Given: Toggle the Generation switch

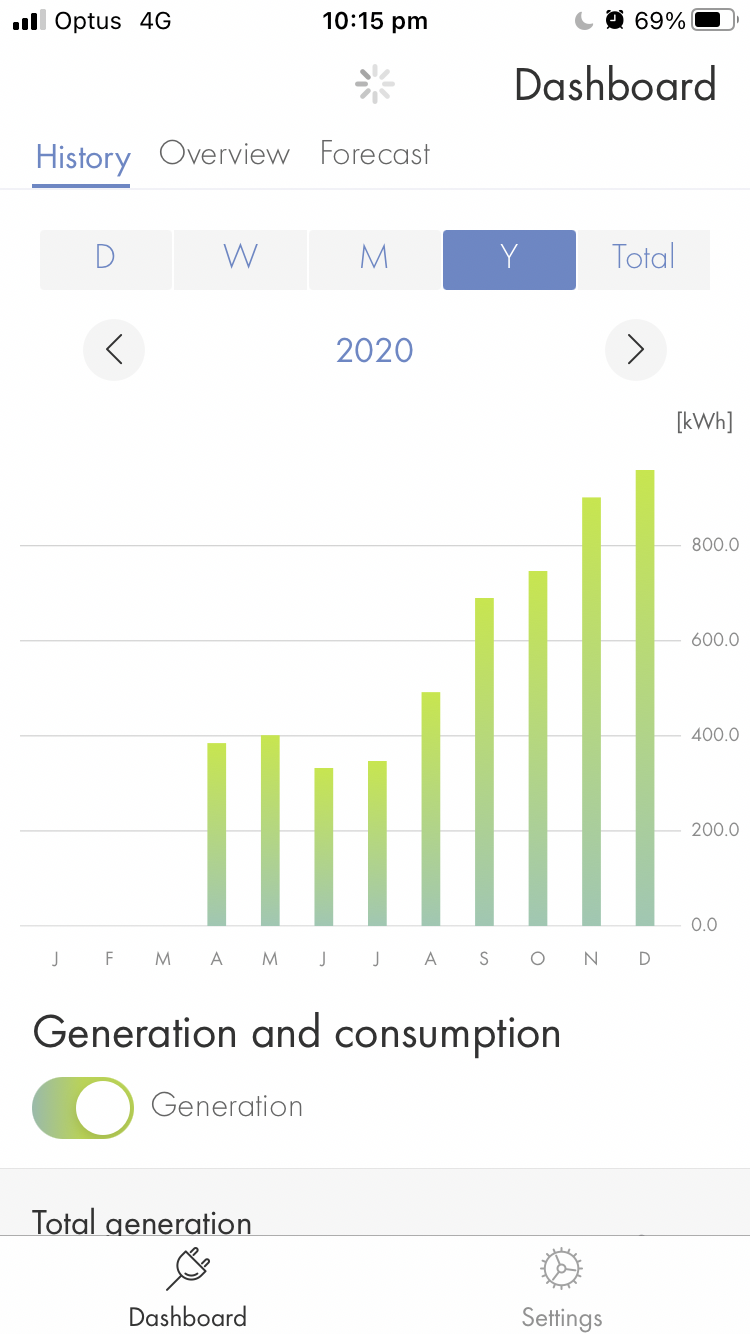Looking at the screenshot, I should pyautogui.click(x=84, y=1107).
